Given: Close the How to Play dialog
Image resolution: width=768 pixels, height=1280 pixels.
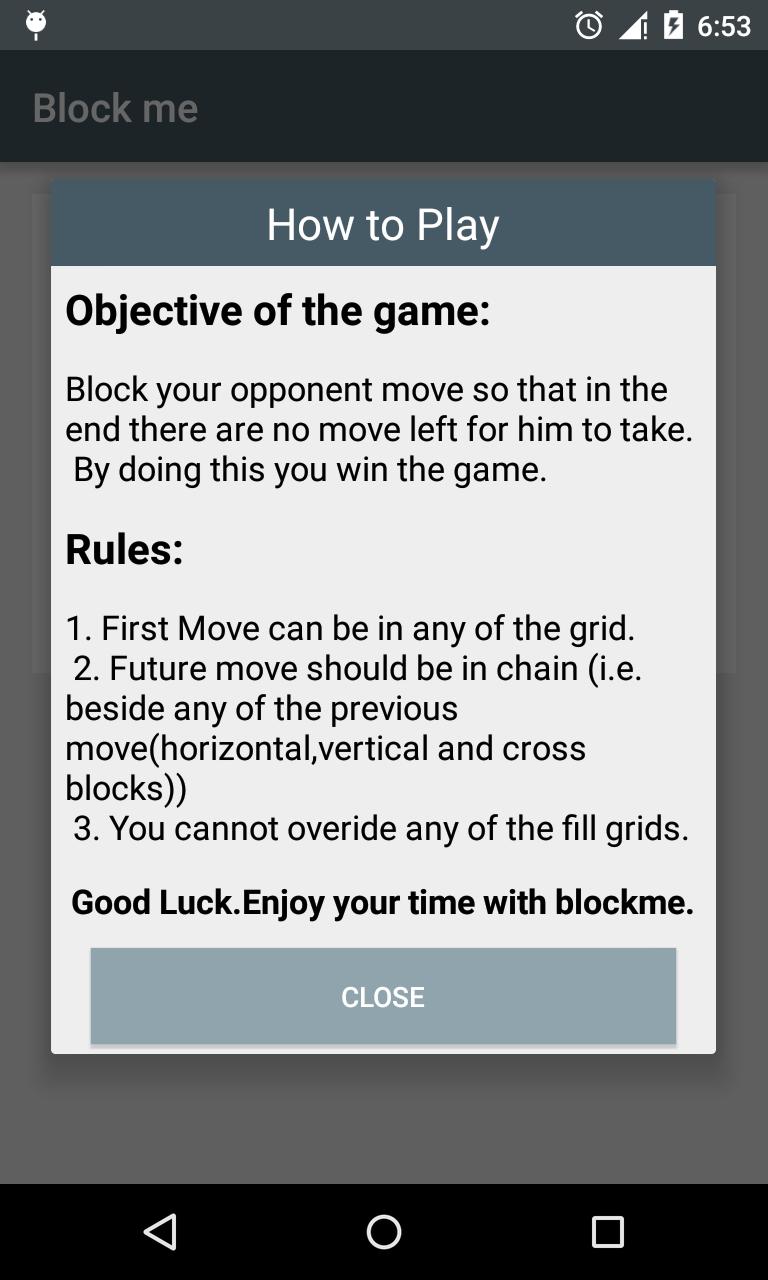Looking at the screenshot, I should point(383,996).
